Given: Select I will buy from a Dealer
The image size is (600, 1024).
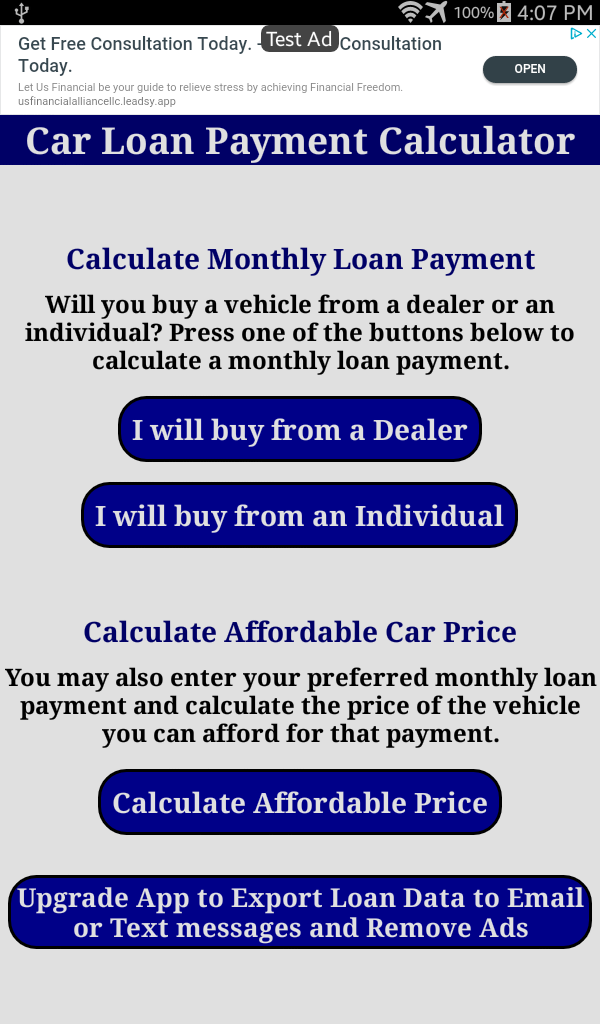Looking at the screenshot, I should pos(300,430).
